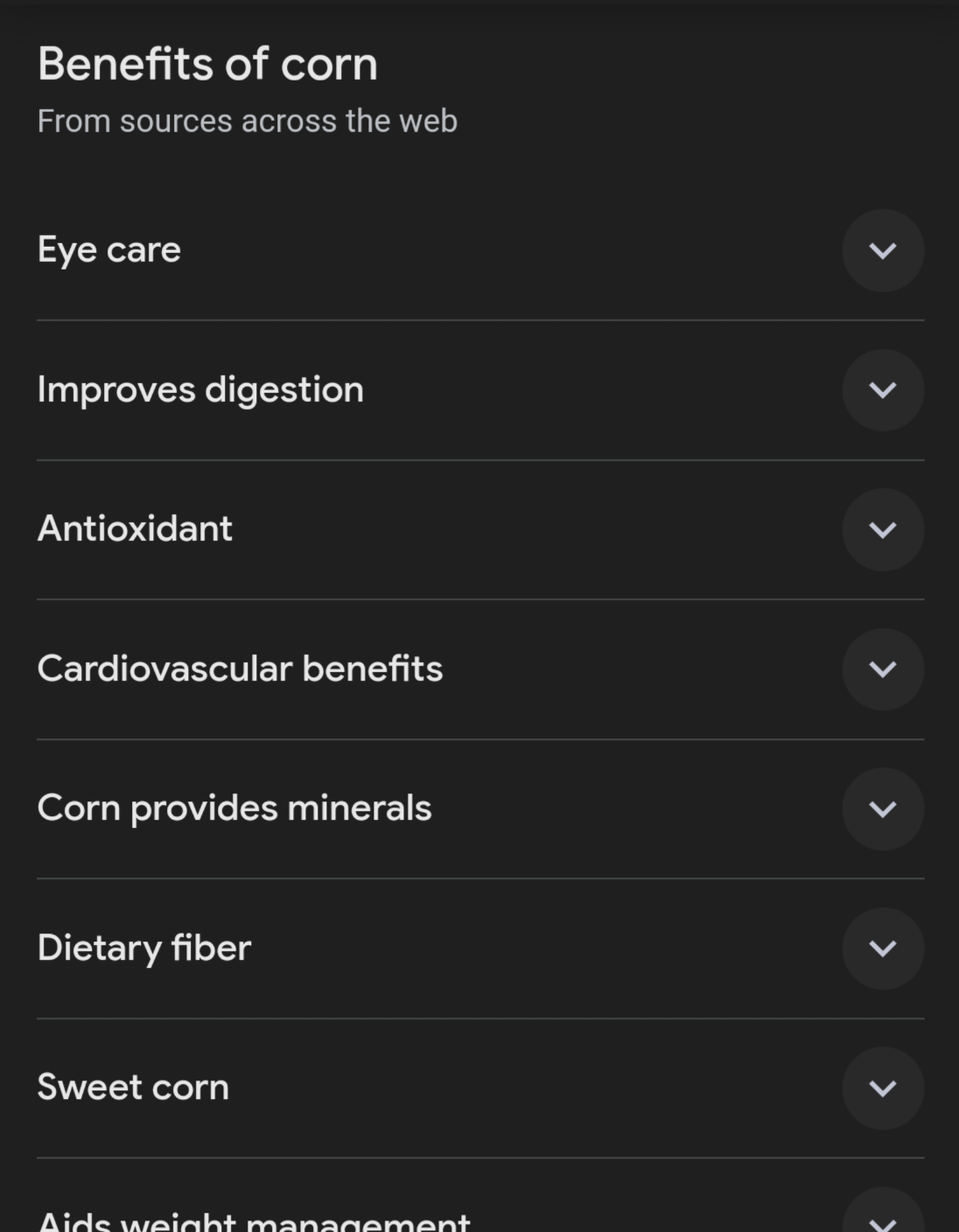Click the From sources across the web subtitle

pos(248,121)
